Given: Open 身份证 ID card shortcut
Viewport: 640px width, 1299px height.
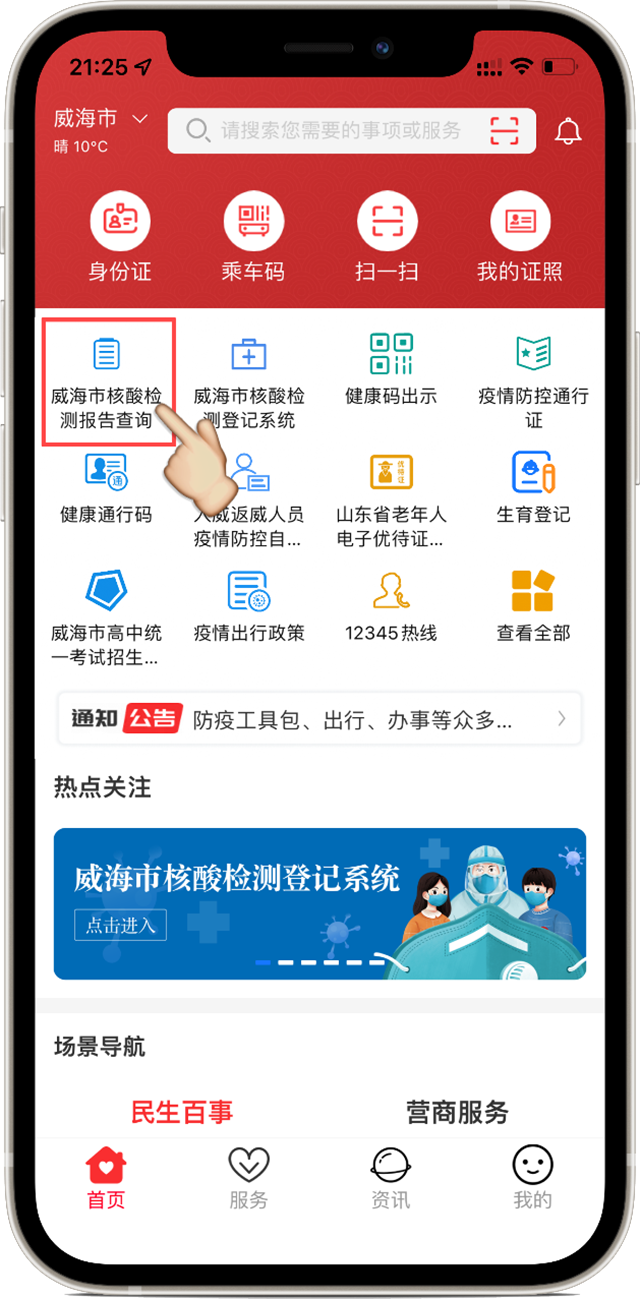Looking at the screenshot, I should [120, 238].
